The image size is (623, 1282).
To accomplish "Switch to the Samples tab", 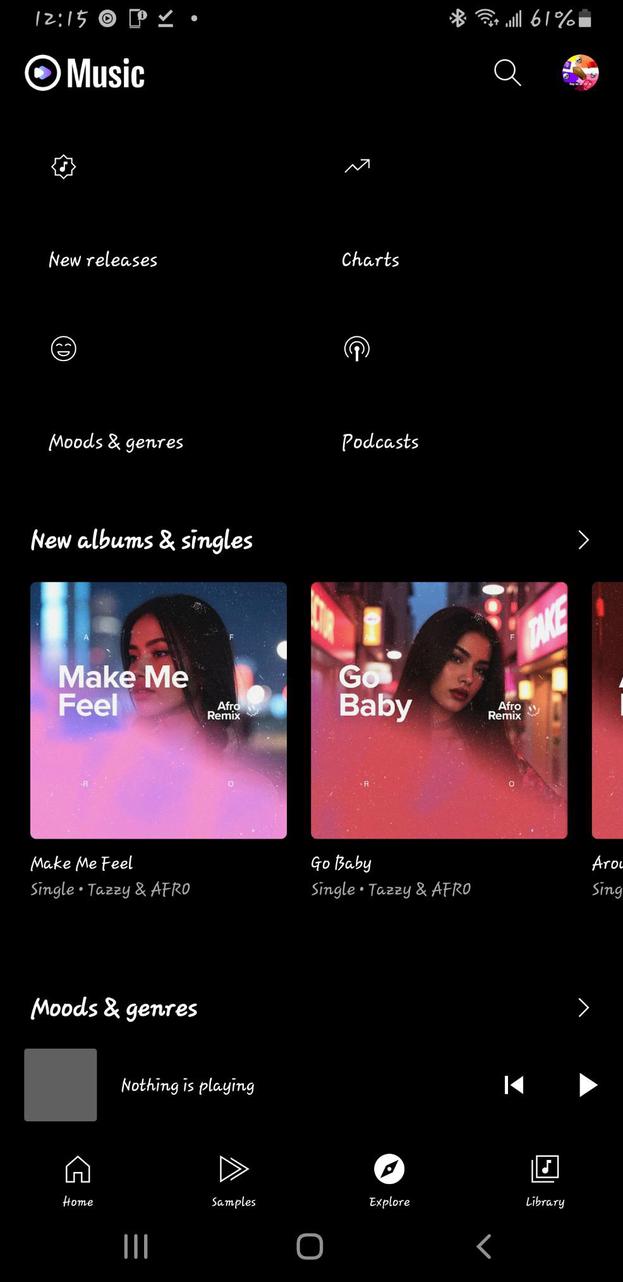I will [x=234, y=1180].
